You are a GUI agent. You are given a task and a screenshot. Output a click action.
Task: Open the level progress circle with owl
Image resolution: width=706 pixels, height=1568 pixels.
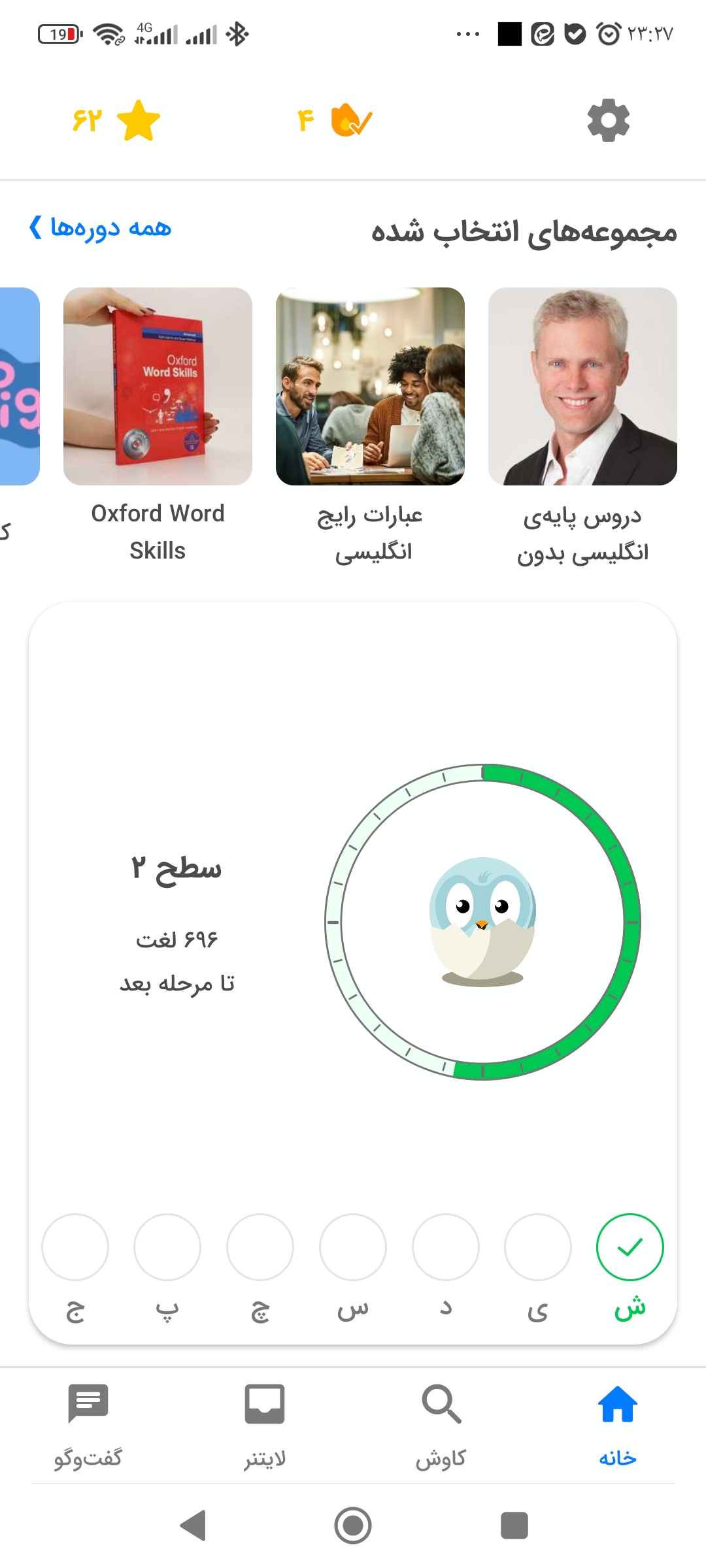(x=482, y=922)
